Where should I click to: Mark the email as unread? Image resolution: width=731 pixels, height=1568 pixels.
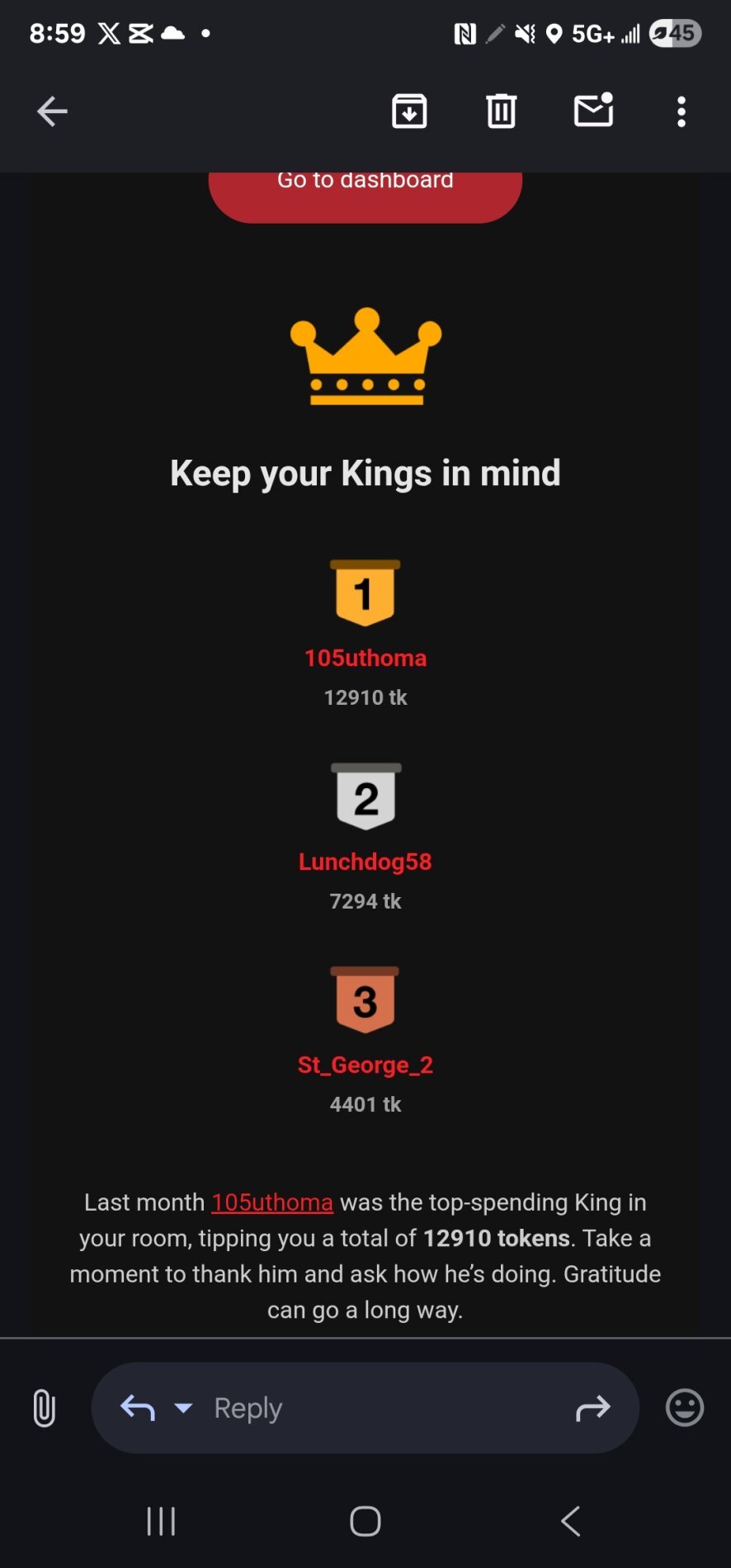[x=593, y=111]
